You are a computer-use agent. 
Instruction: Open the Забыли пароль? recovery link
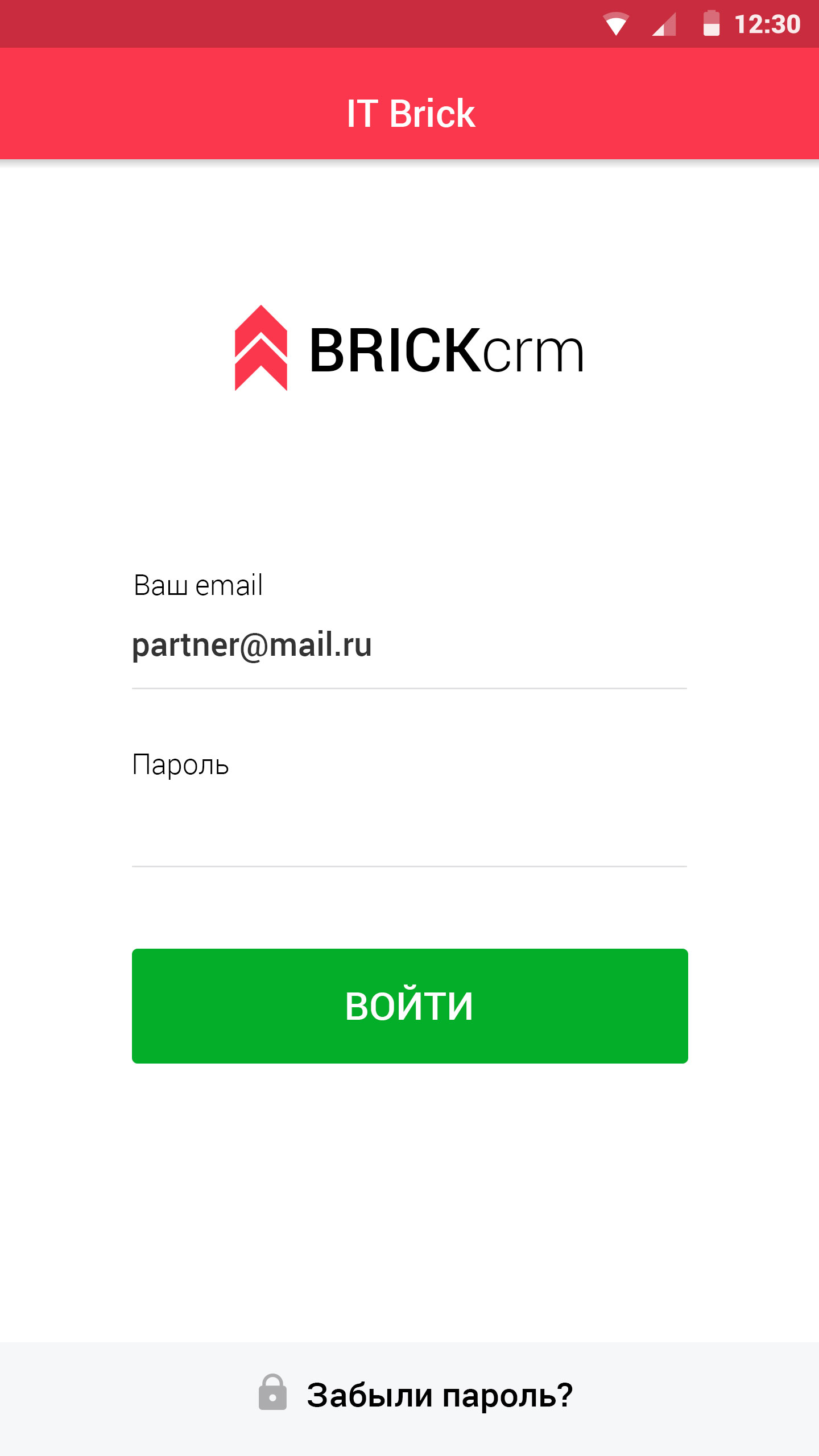tap(415, 1395)
